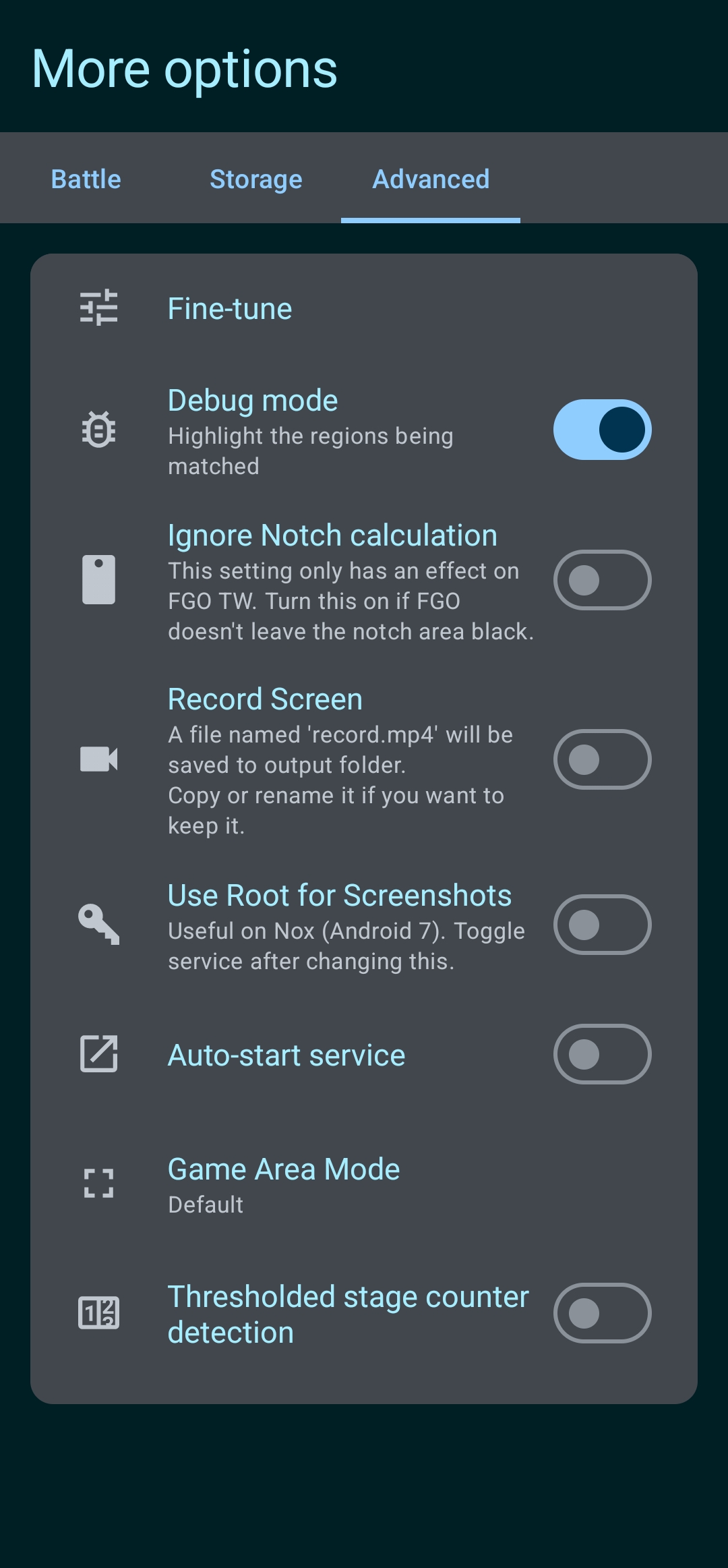The height and width of the screenshot is (1568, 728).
Task: Switch to the Battle tab
Action: [85, 179]
